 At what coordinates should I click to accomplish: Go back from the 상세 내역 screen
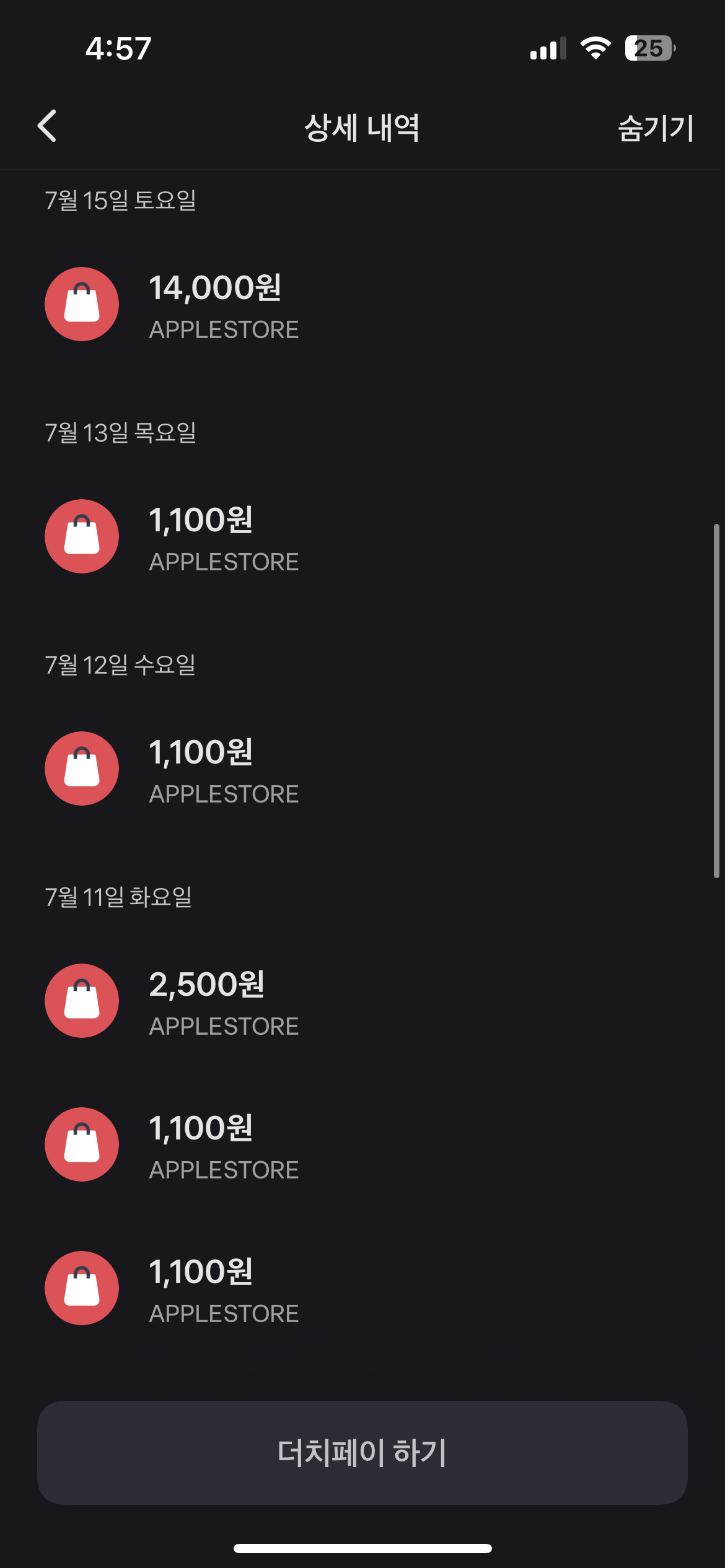(47, 126)
